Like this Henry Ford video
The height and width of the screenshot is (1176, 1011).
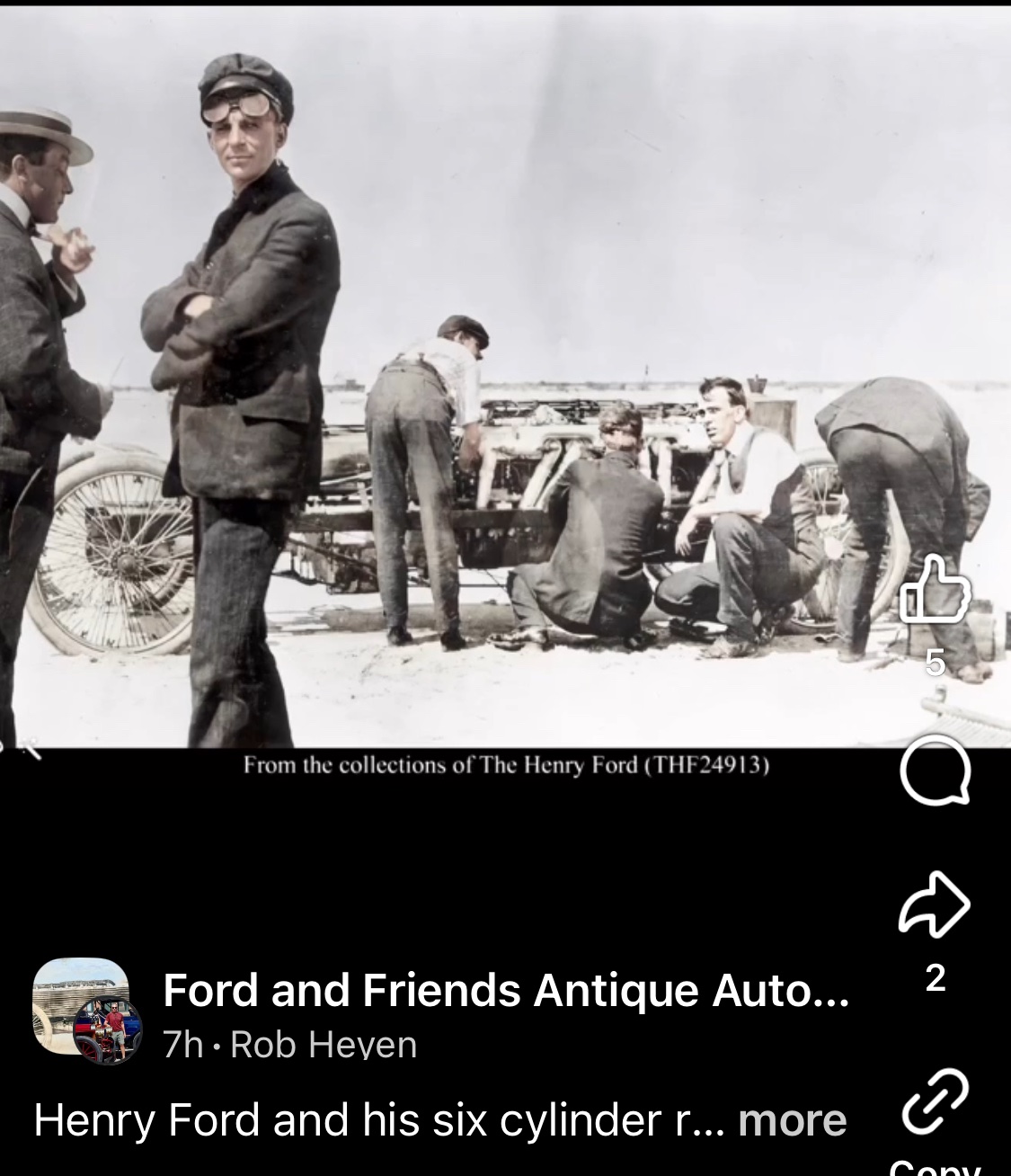pos(935,590)
